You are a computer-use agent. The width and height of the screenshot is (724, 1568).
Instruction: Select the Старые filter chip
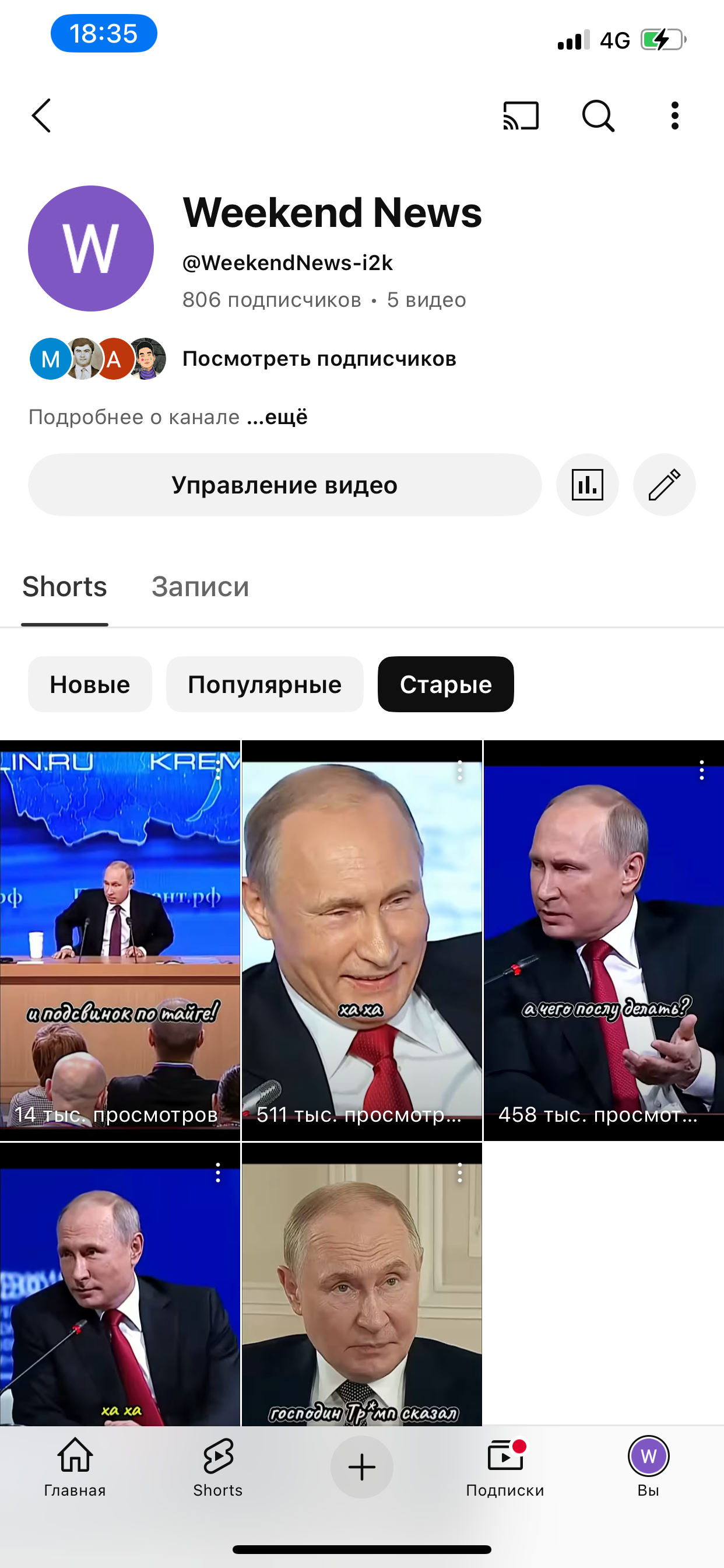pos(445,684)
